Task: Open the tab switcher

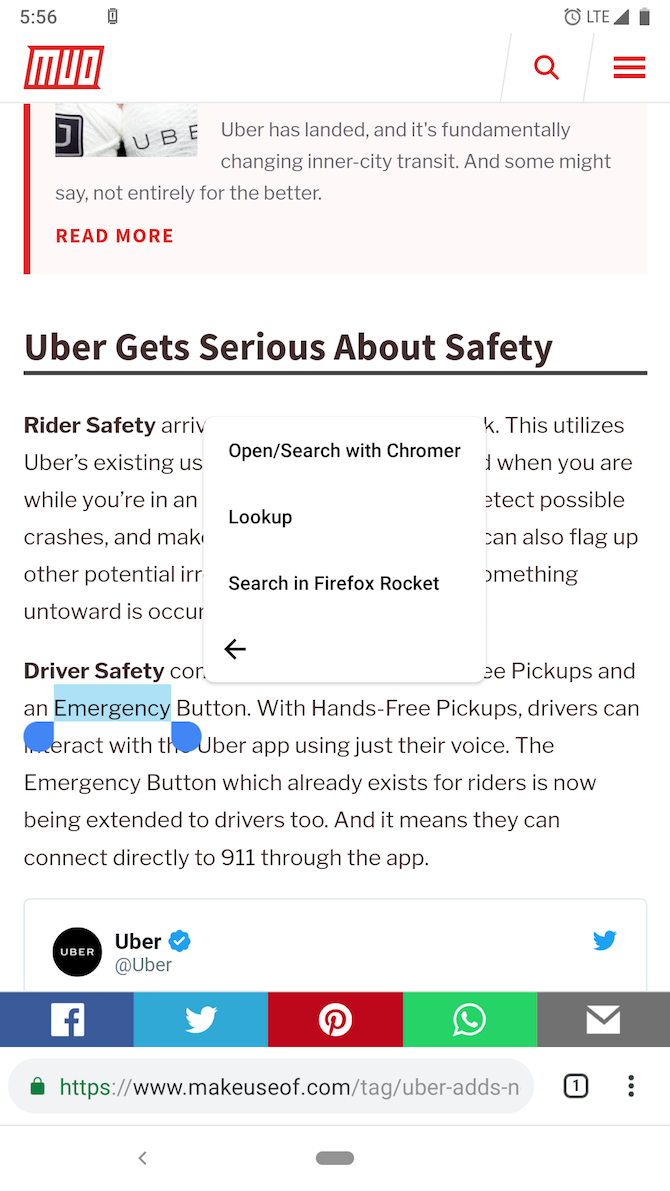Action: 576,1086
